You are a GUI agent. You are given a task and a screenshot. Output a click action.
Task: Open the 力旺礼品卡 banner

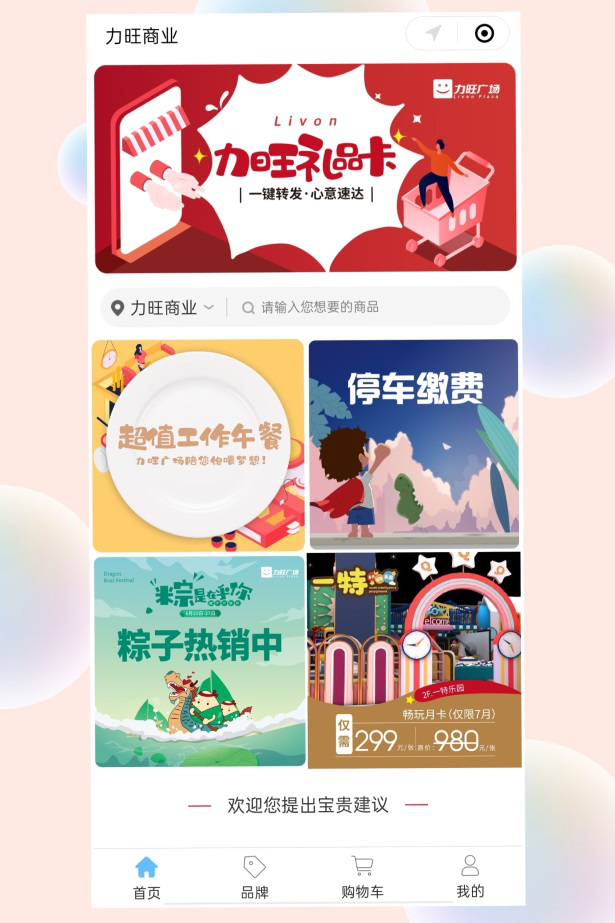(x=305, y=168)
